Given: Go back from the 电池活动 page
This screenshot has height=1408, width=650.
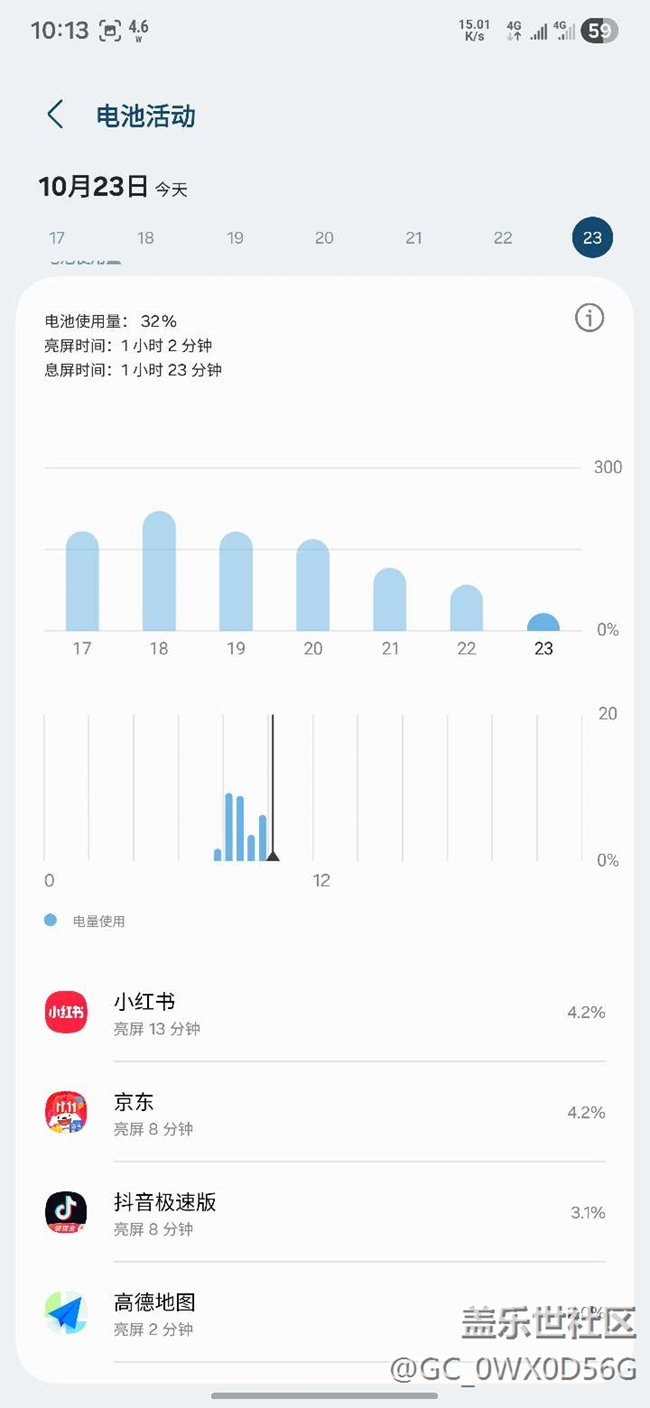Looking at the screenshot, I should 55,115.
